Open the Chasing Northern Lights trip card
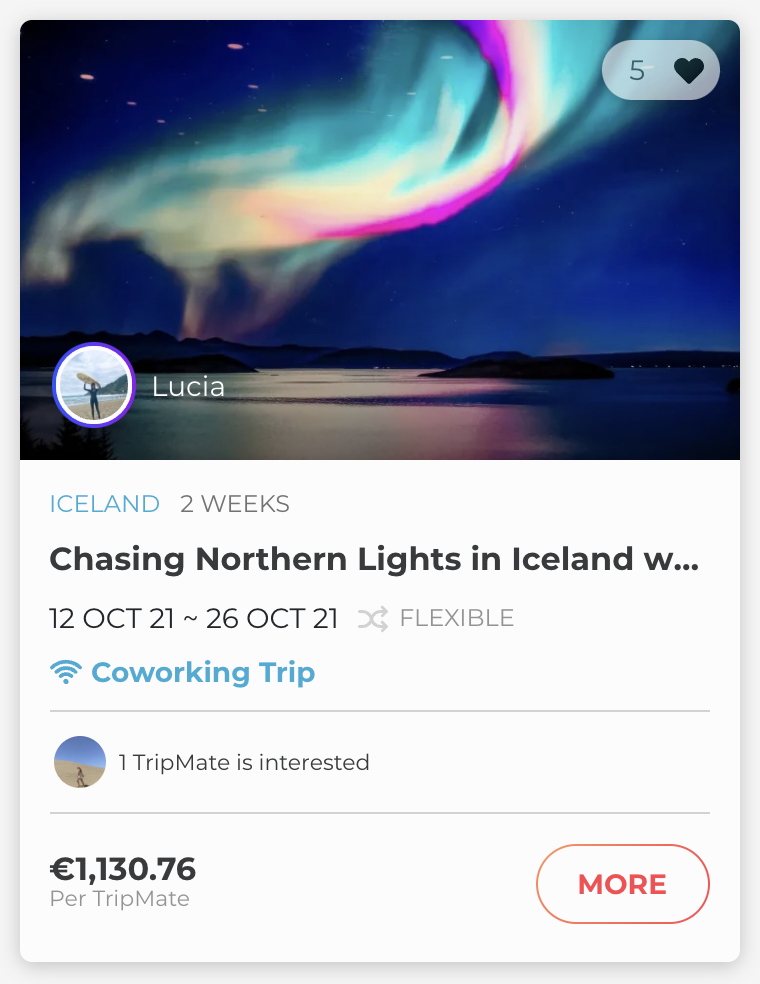The height and width of the screenshot is (984, 760). point(374,559)
